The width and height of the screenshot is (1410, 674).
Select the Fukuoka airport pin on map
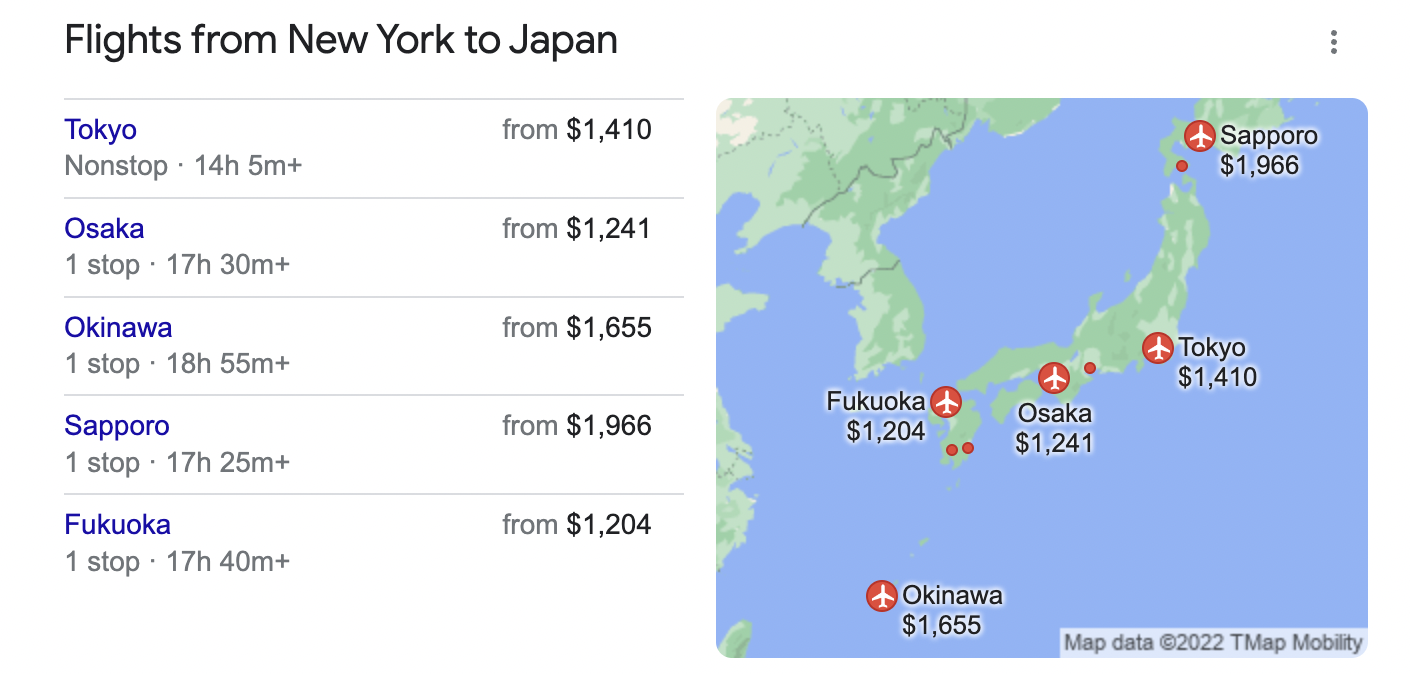tap(945, 402)
